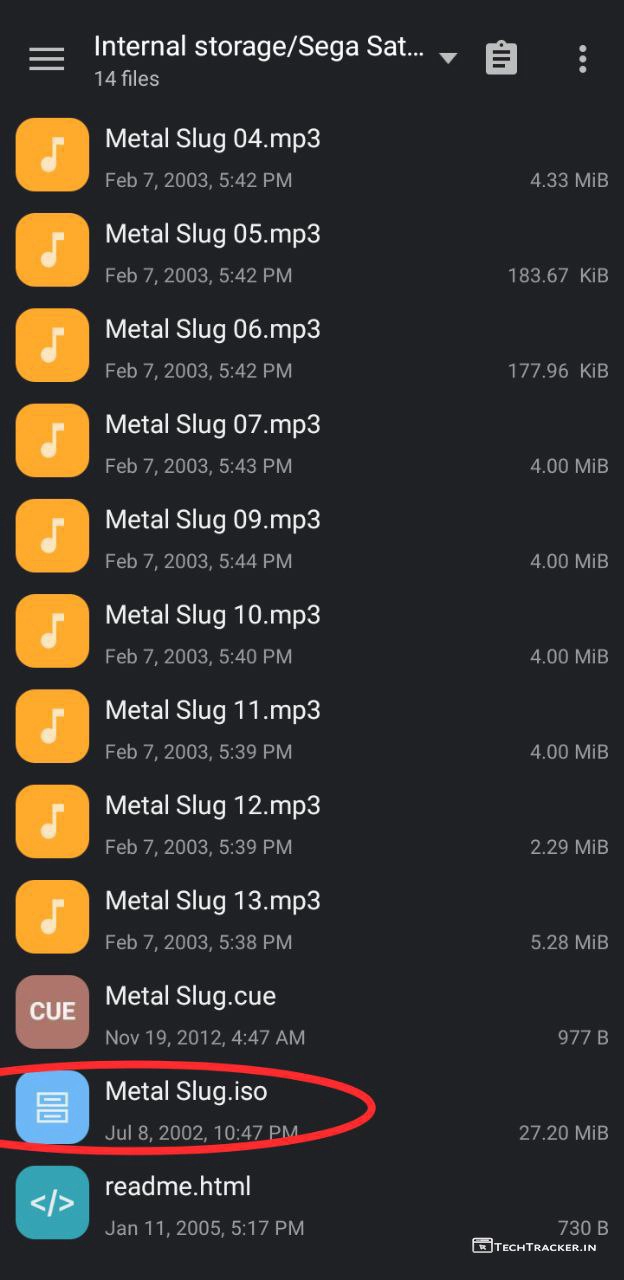
Task: Open the hamburger drawer menu
Action: pyautogui.click(x=46, y=59)
